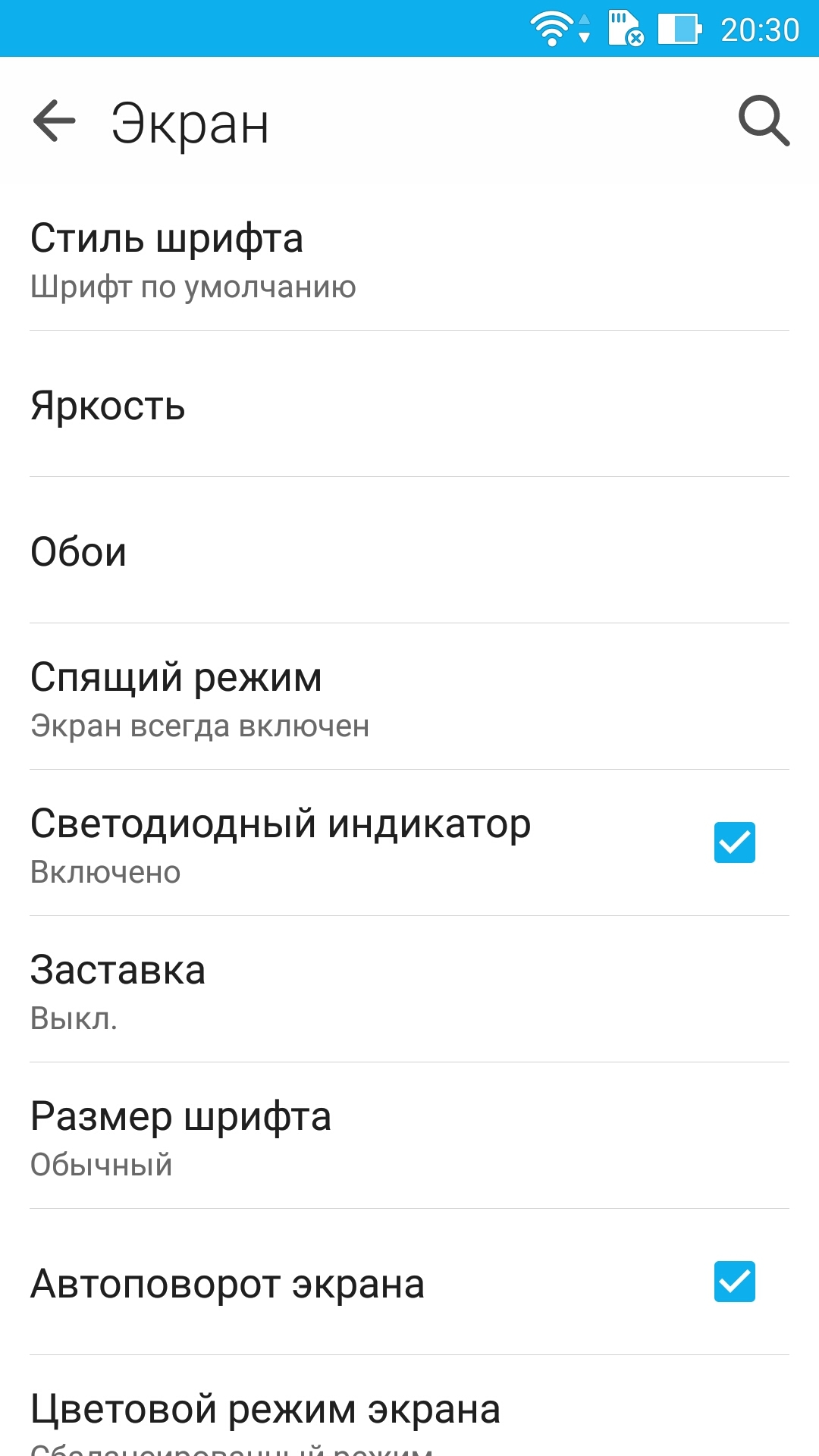Open the Заставка setting
This screenshot has width=819, height=1456.
coord(409,990)
